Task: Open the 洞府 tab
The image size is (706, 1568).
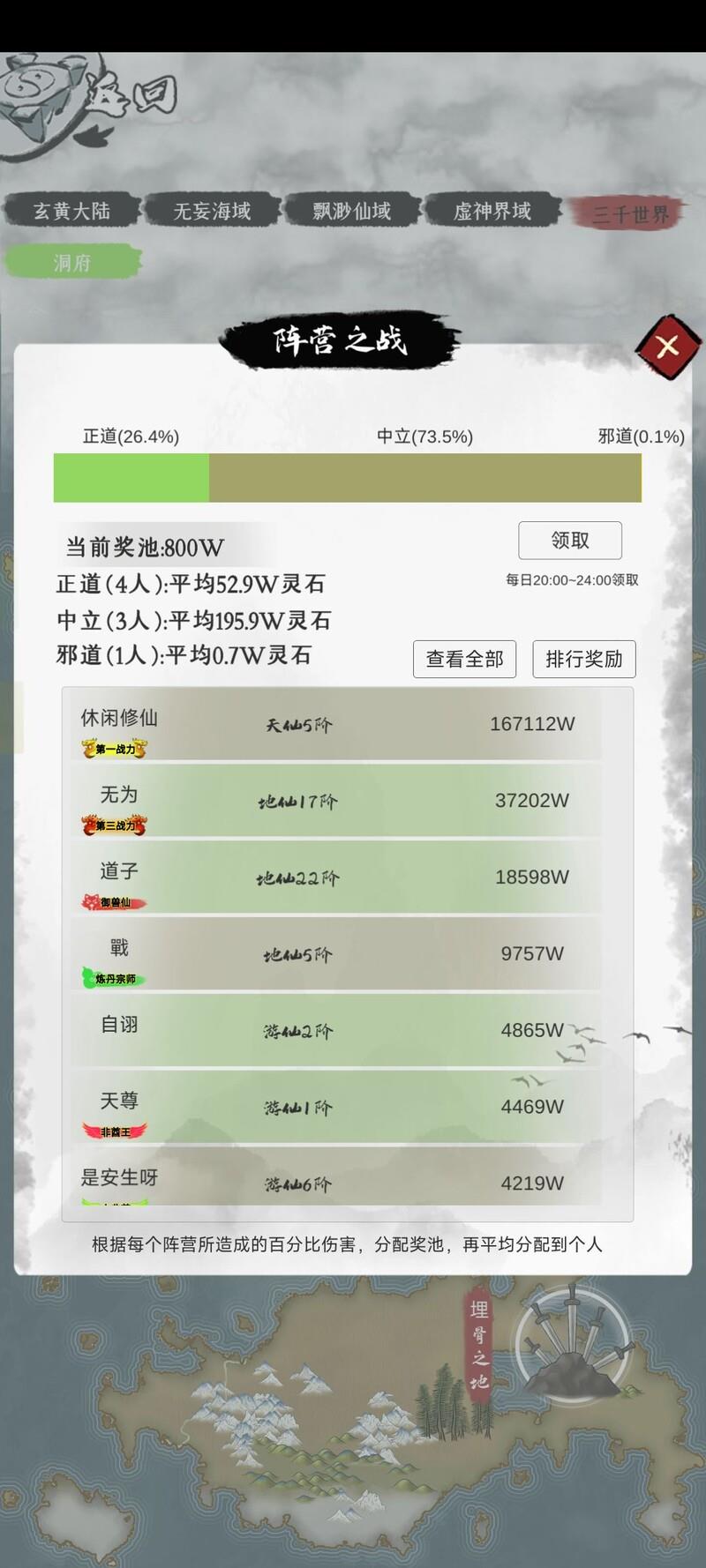Action: pos(72,262)
